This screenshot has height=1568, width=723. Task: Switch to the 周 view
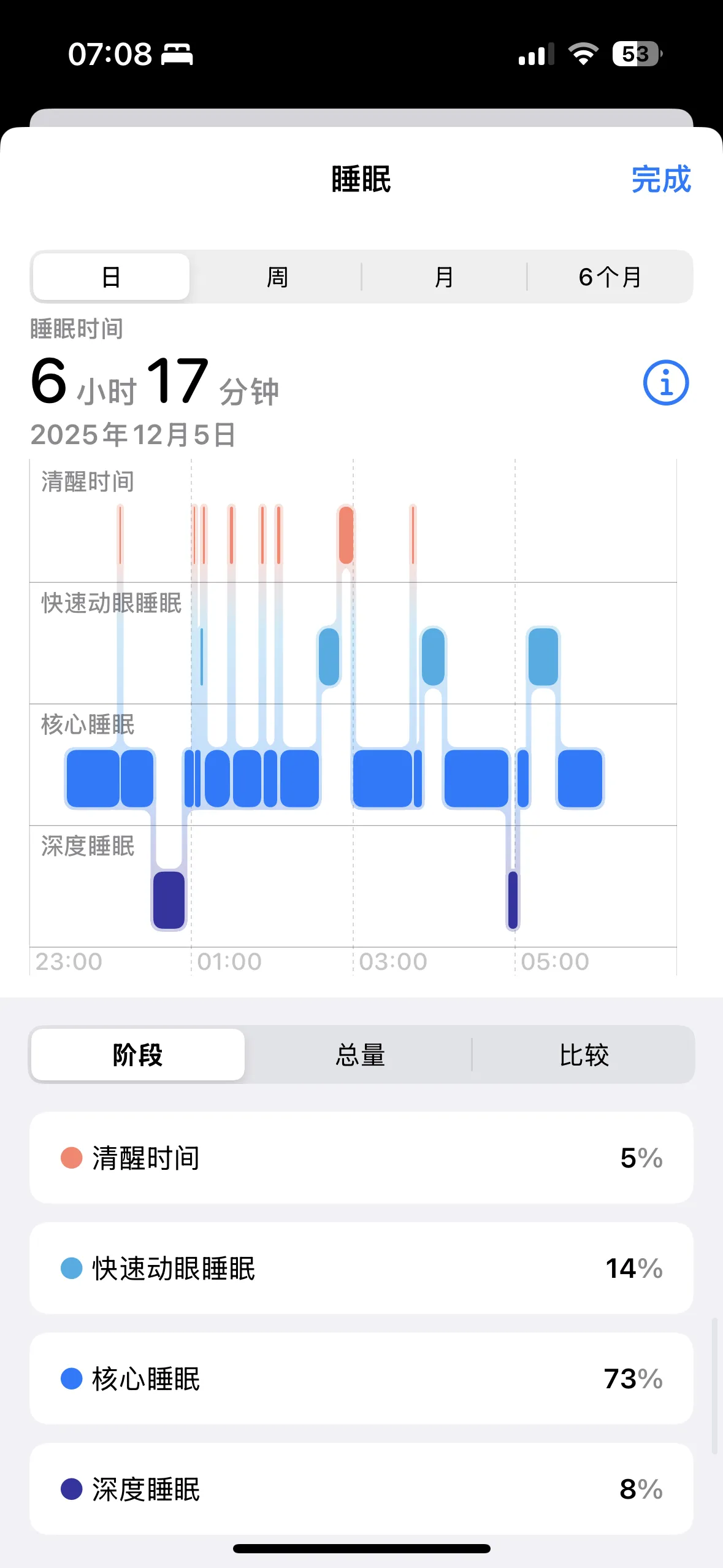point(277,277)
